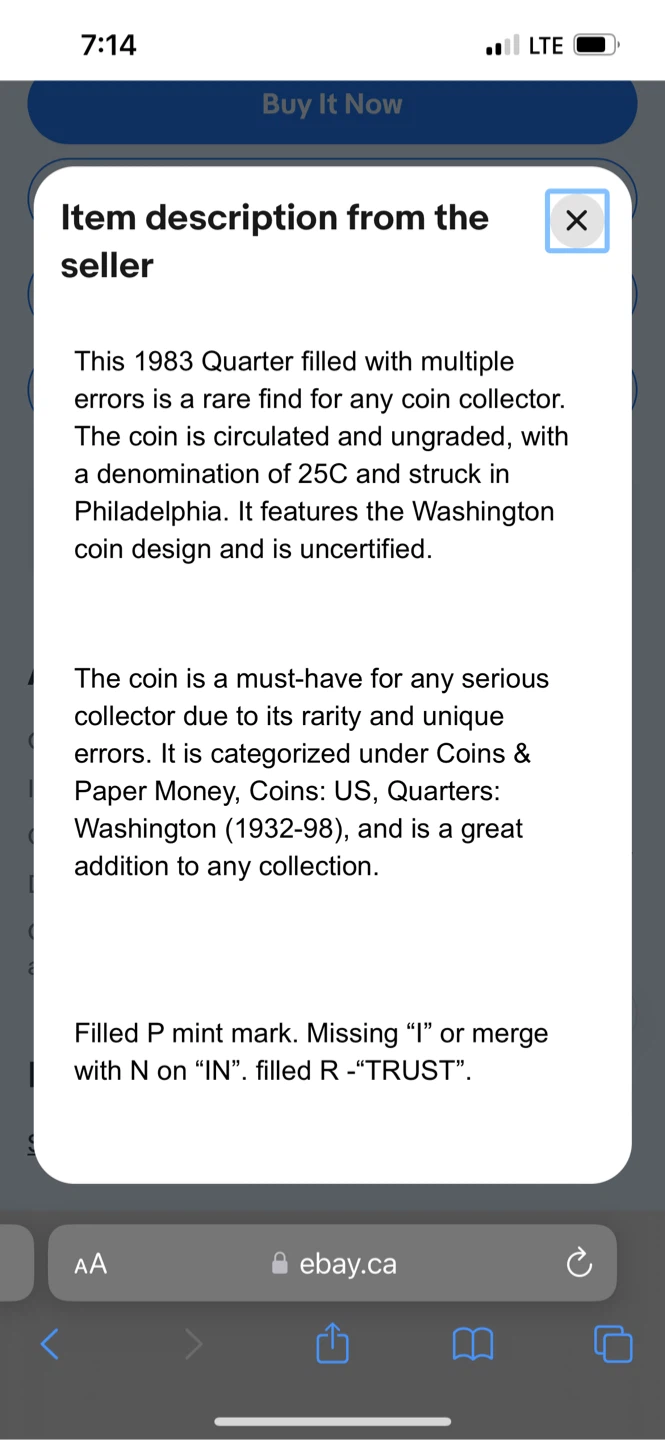Close the item description dialog
The height and width of the screenshot is (1440, 665).
(x=577, y=221)
